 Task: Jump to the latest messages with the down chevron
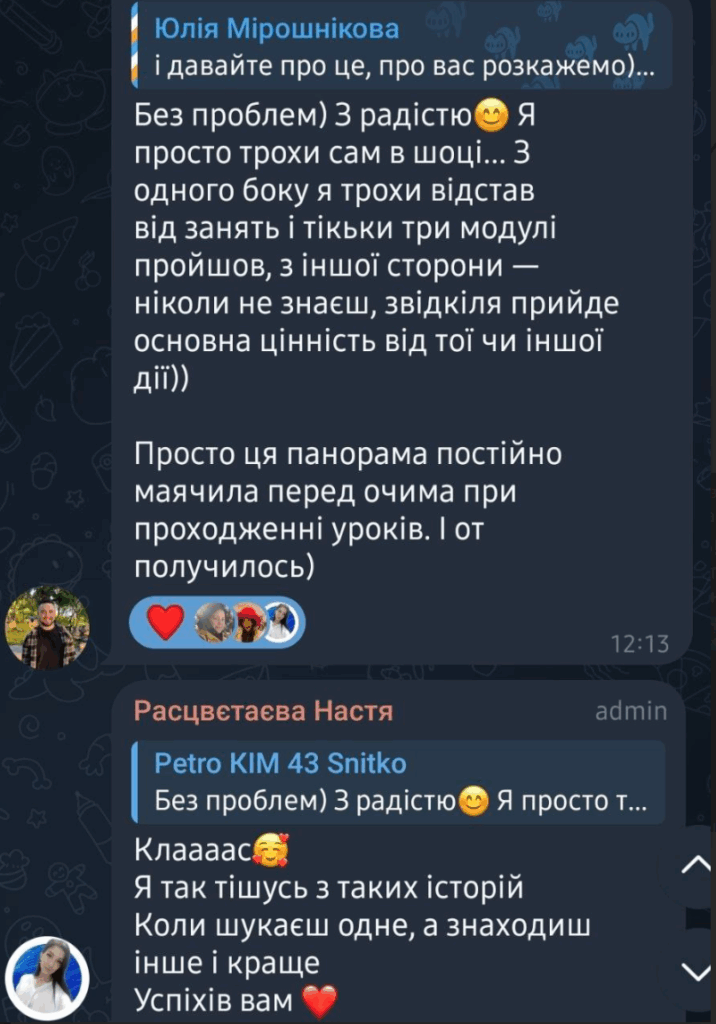coord(693,969)
